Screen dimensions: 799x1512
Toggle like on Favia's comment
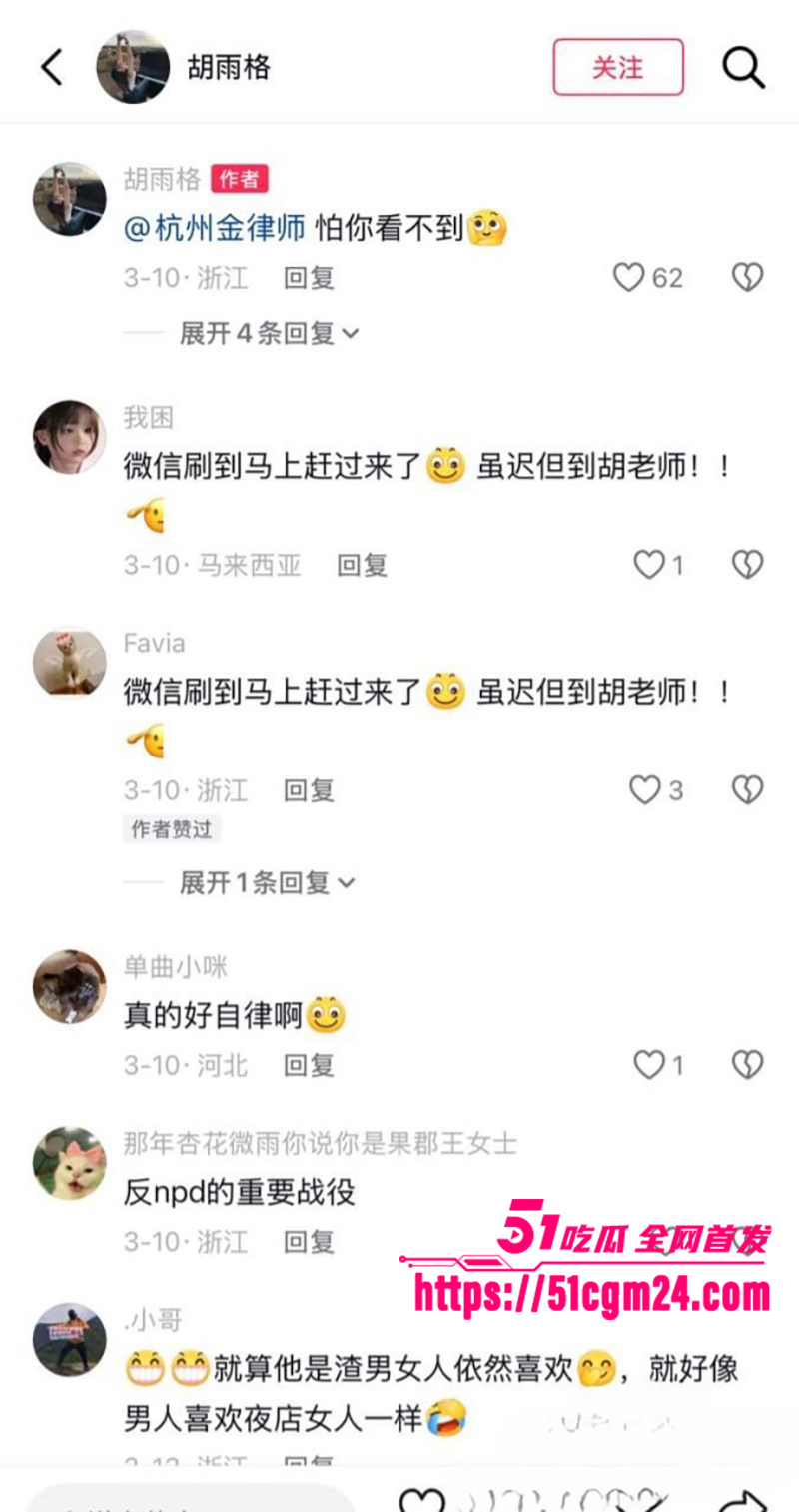pos(643,790)
